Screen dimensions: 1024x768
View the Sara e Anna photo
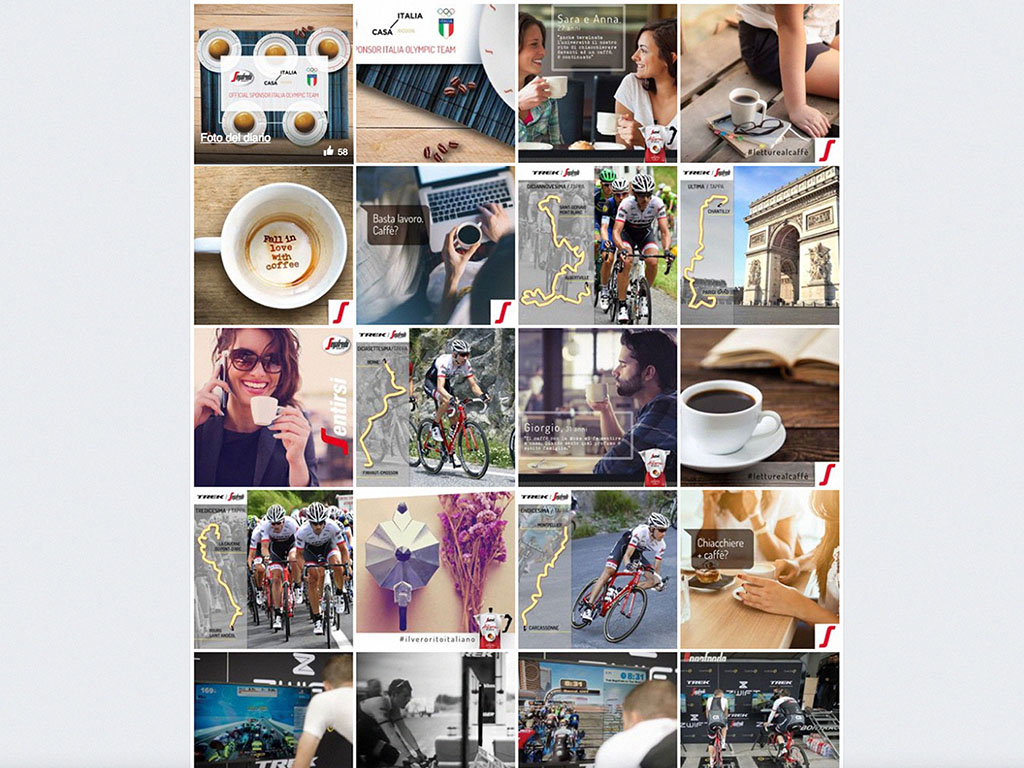click(597, 84)
